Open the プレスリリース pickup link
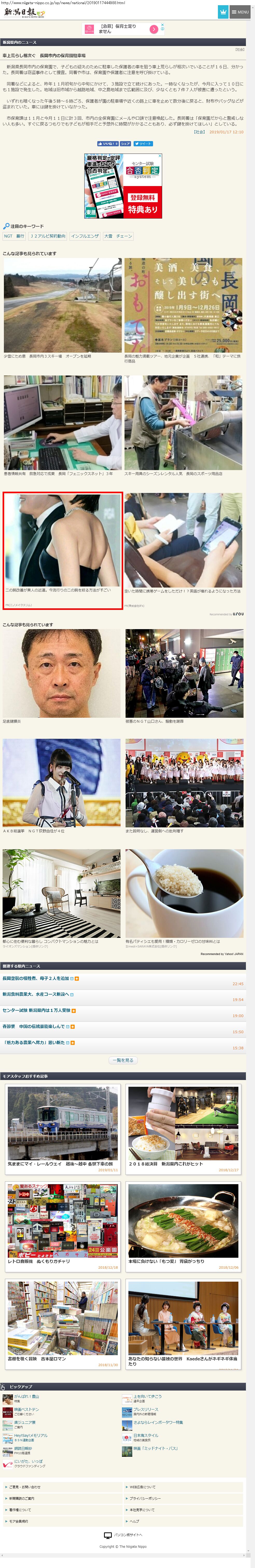 [x=146, y=1410]
